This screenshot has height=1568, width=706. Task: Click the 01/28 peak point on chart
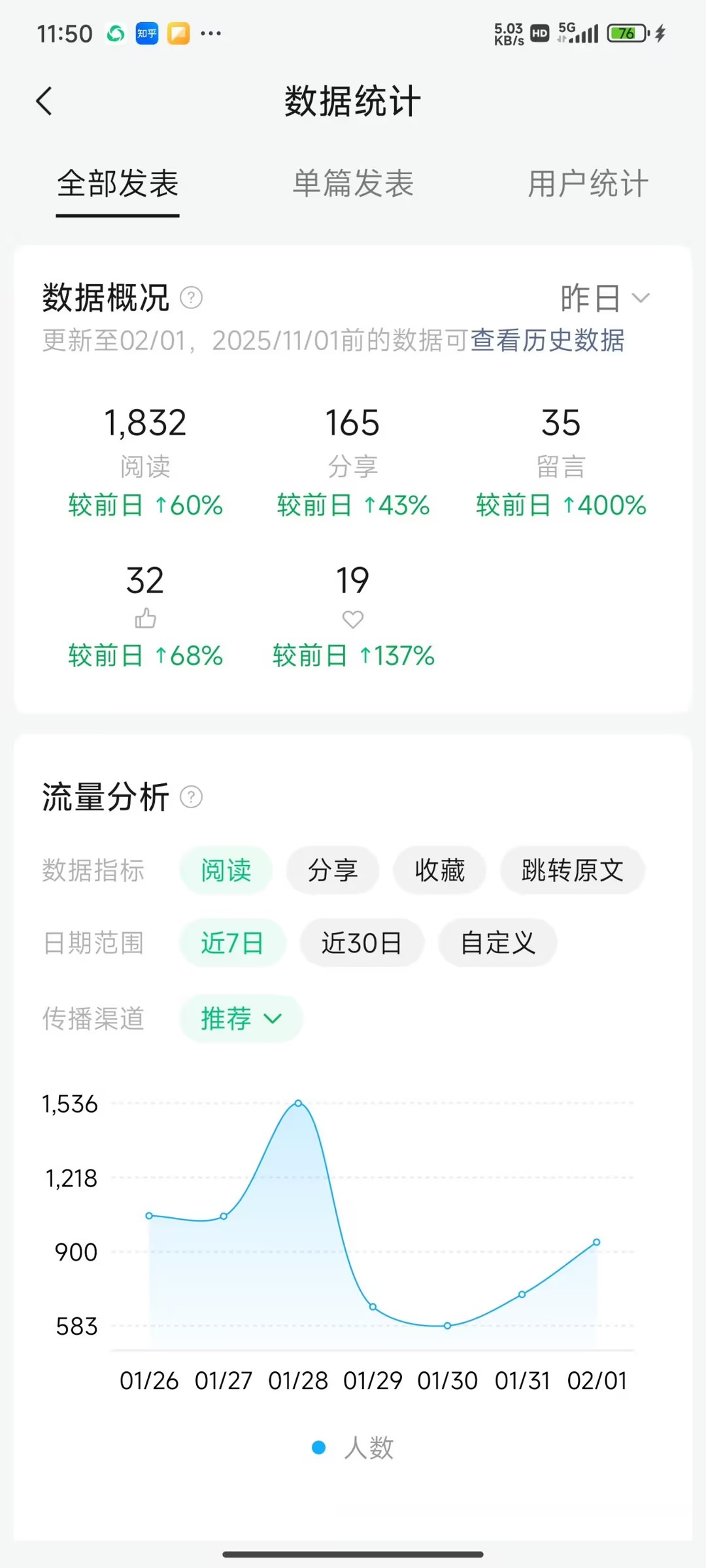[299, 1104]
